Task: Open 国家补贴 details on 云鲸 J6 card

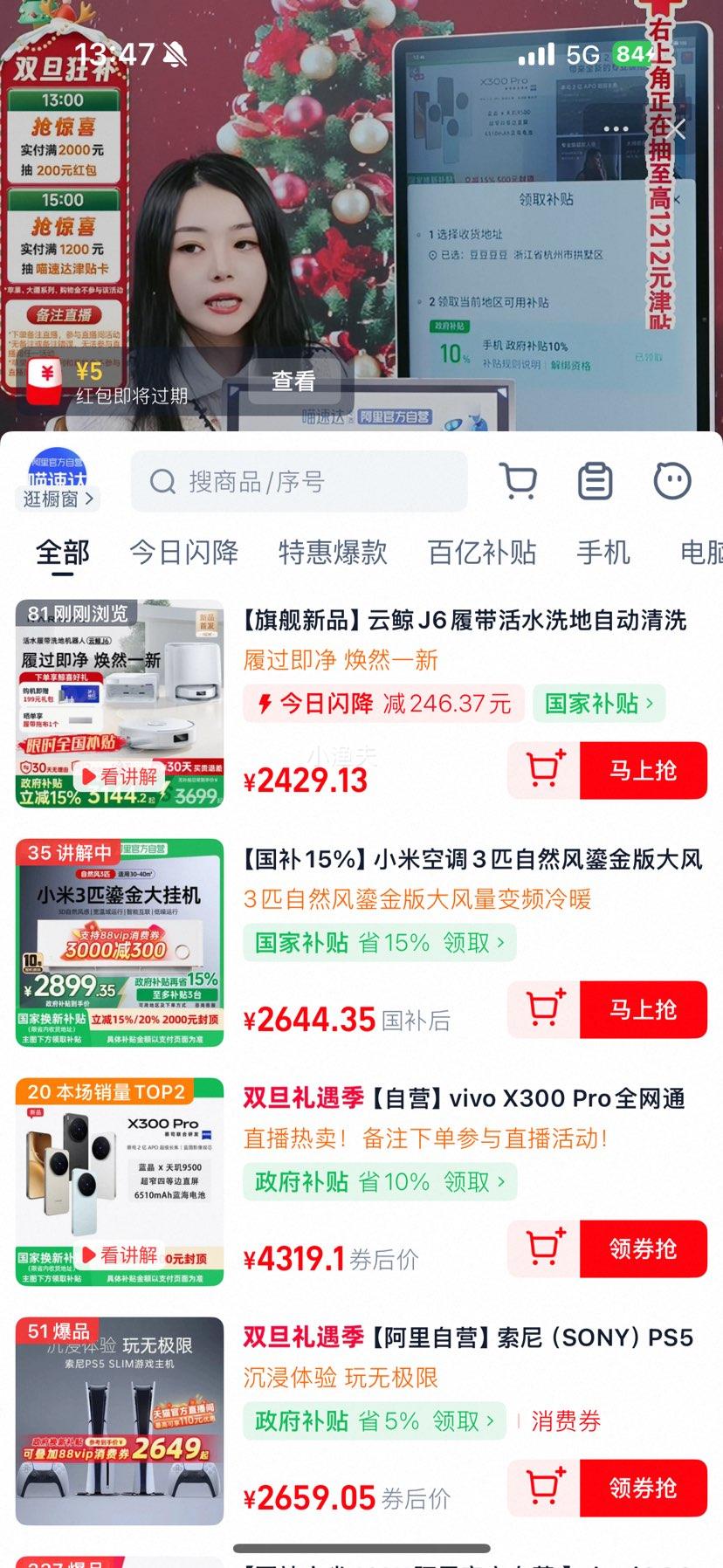Action: click(x=599, y=703)
